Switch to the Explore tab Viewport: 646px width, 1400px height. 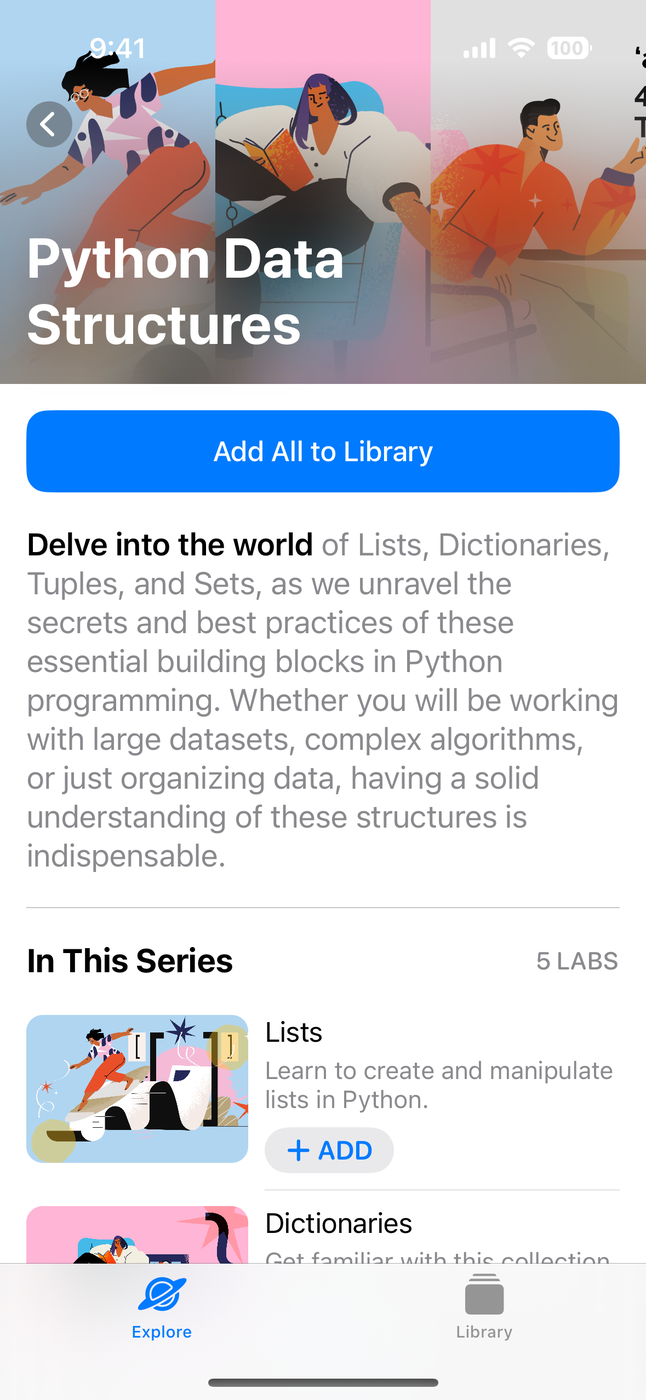[x=162, y=1308]
